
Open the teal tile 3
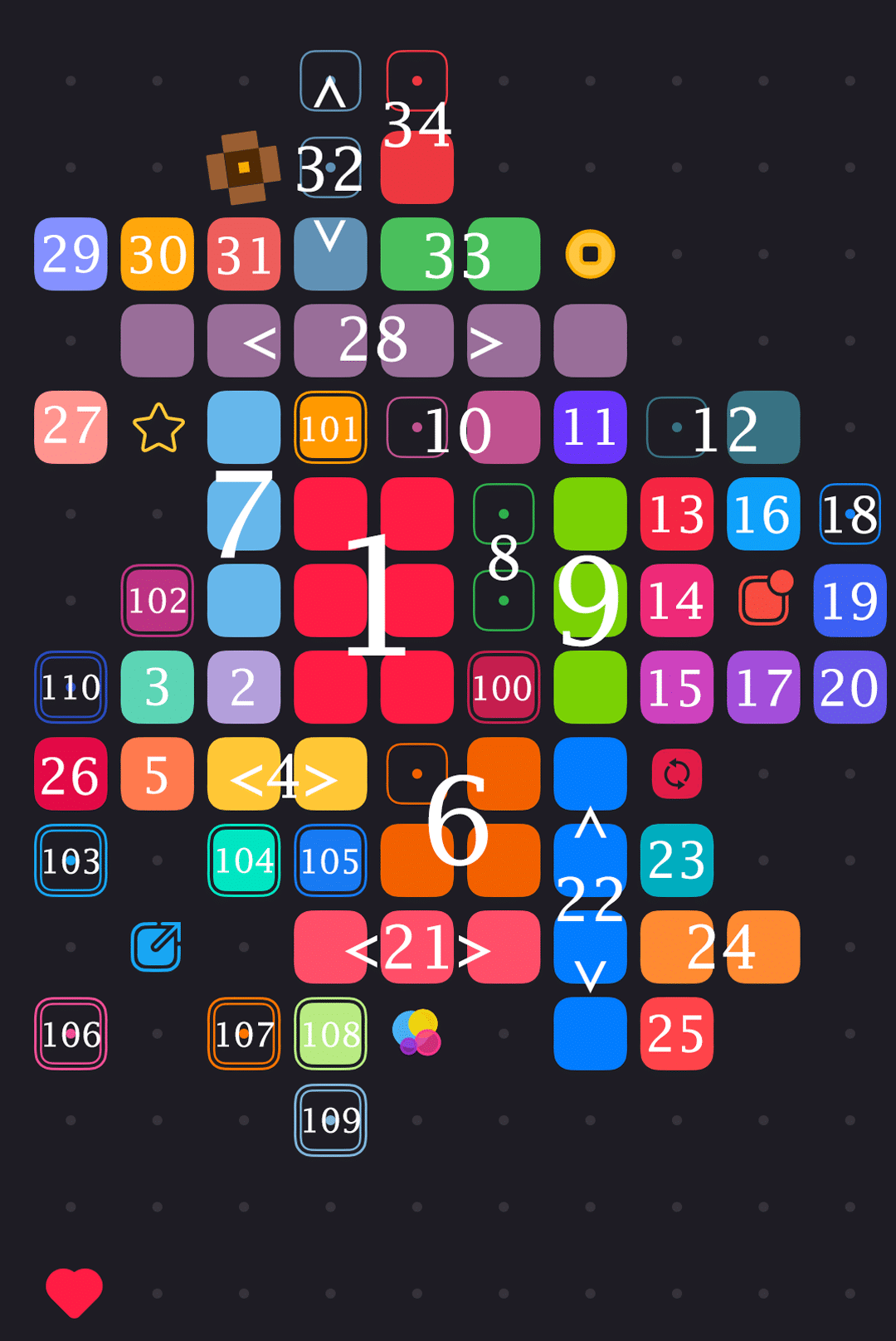[158, 687]
